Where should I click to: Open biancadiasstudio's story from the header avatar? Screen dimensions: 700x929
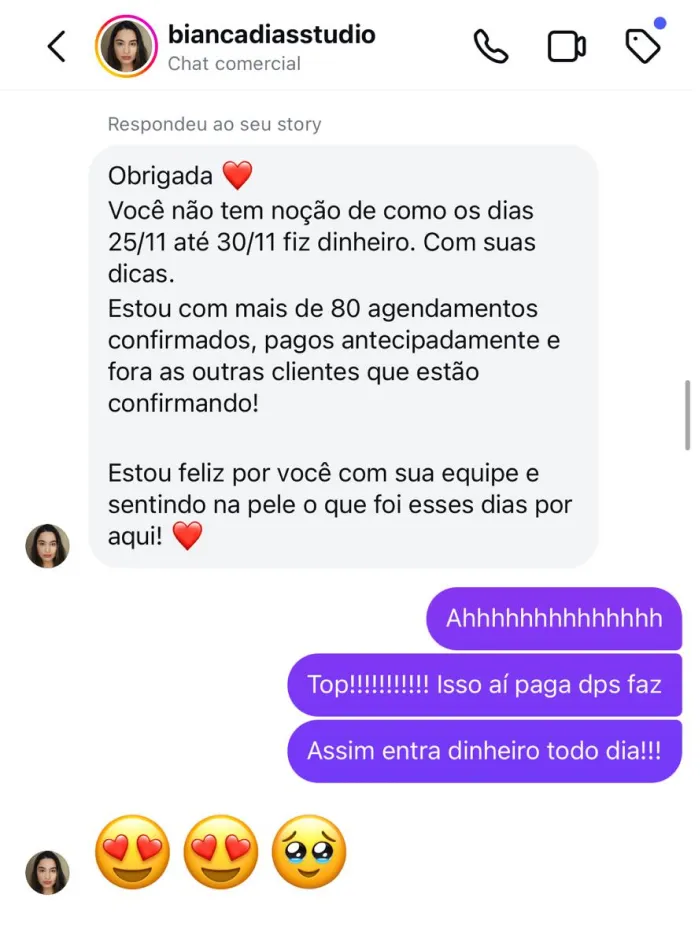(126, 47)
